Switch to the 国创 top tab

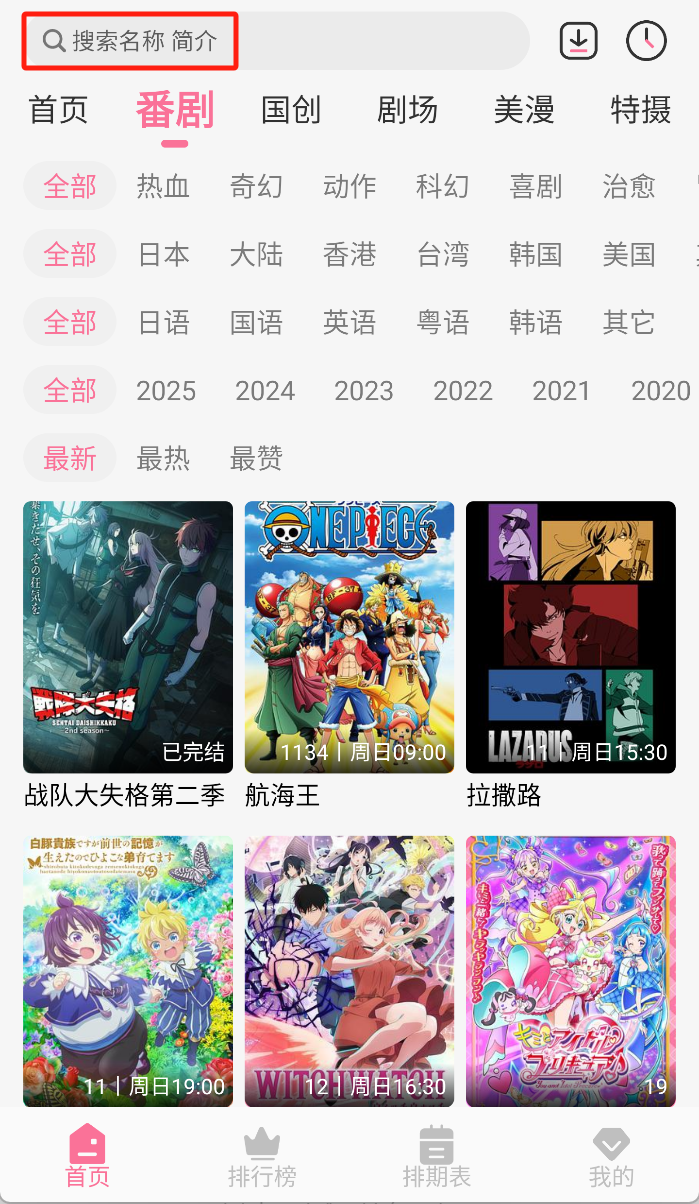(291, 110)
